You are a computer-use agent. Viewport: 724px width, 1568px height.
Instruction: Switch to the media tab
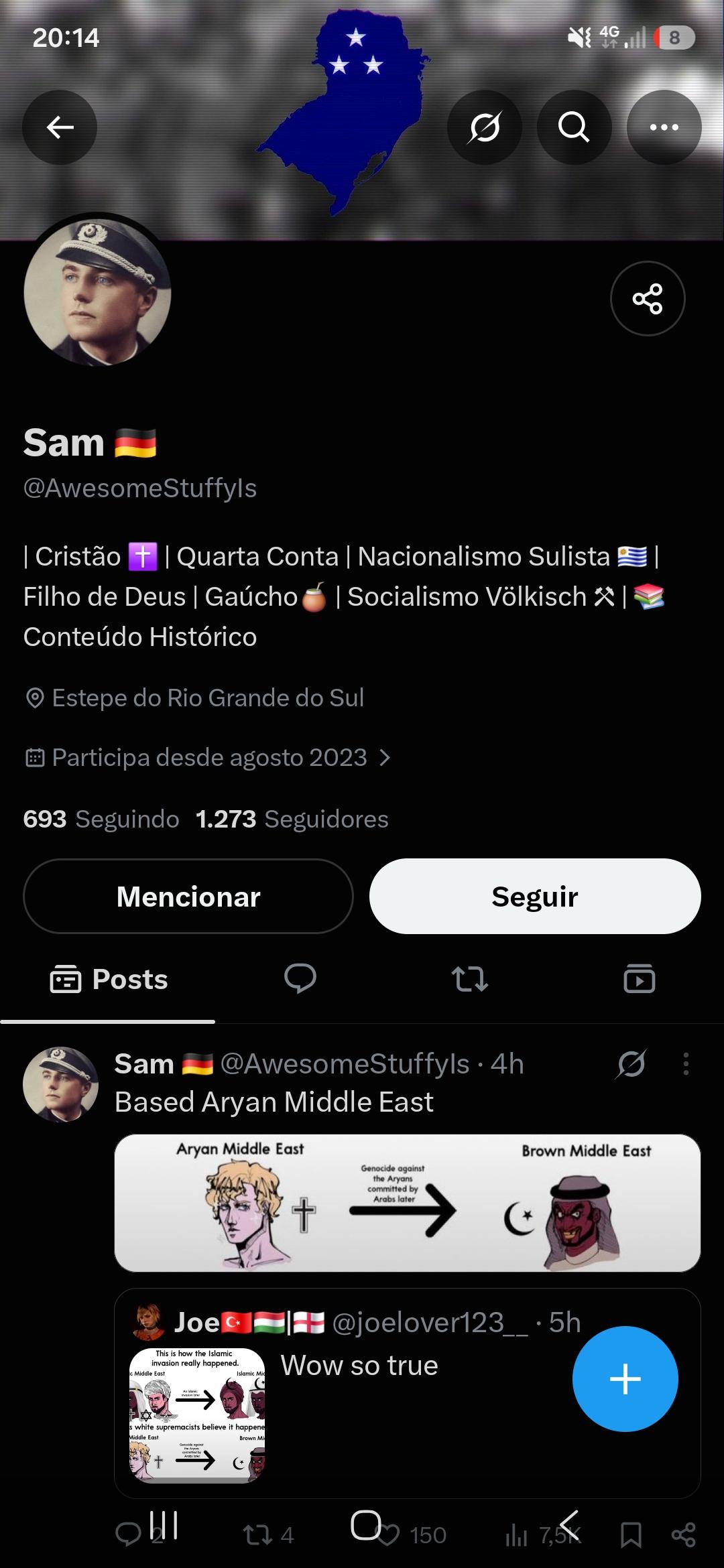(x=639, y=979)
